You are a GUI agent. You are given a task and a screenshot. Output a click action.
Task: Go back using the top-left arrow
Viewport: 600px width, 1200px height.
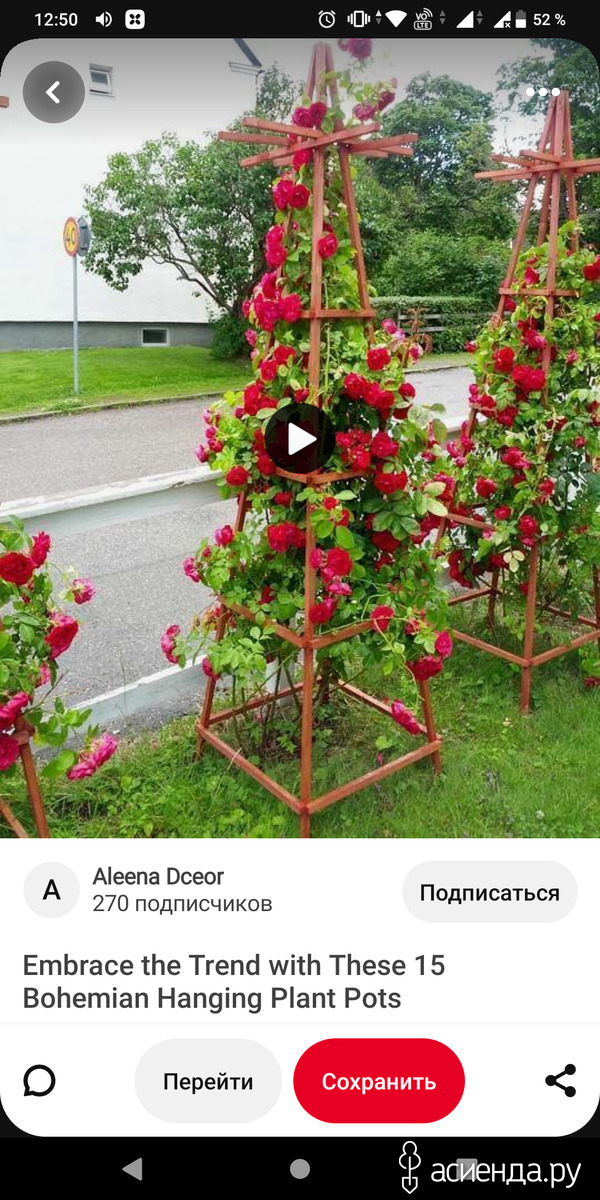[54, 93]
